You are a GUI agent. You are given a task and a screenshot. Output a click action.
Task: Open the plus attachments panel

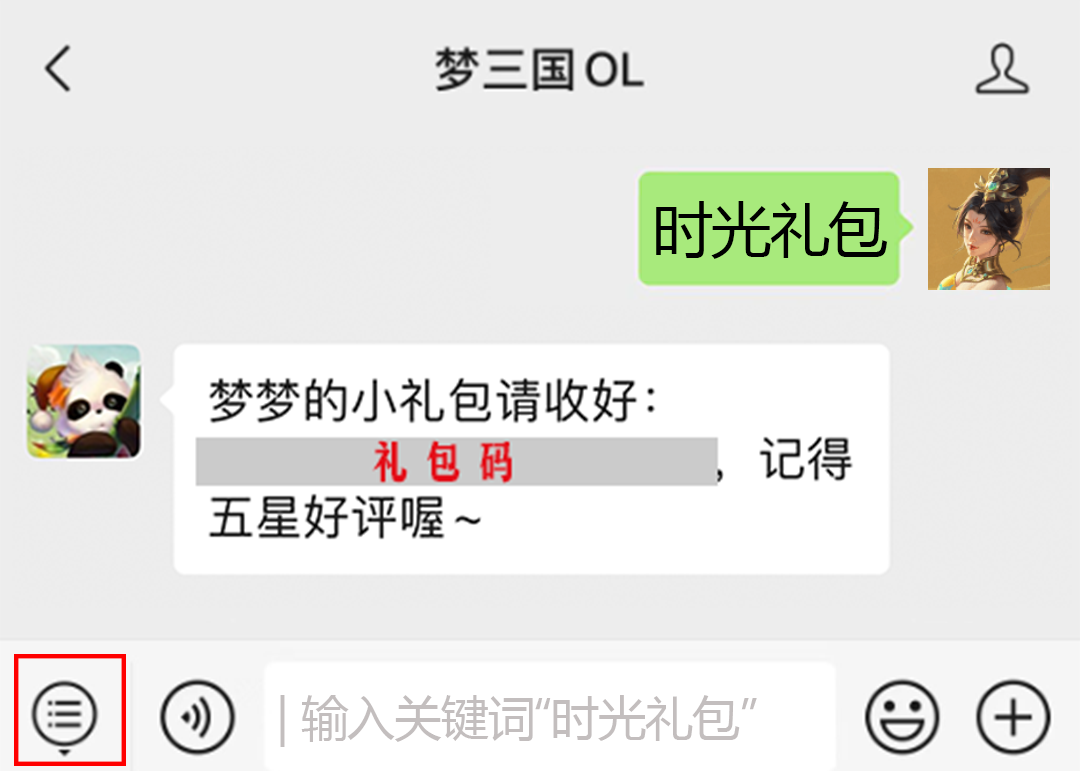[1013, 716]
